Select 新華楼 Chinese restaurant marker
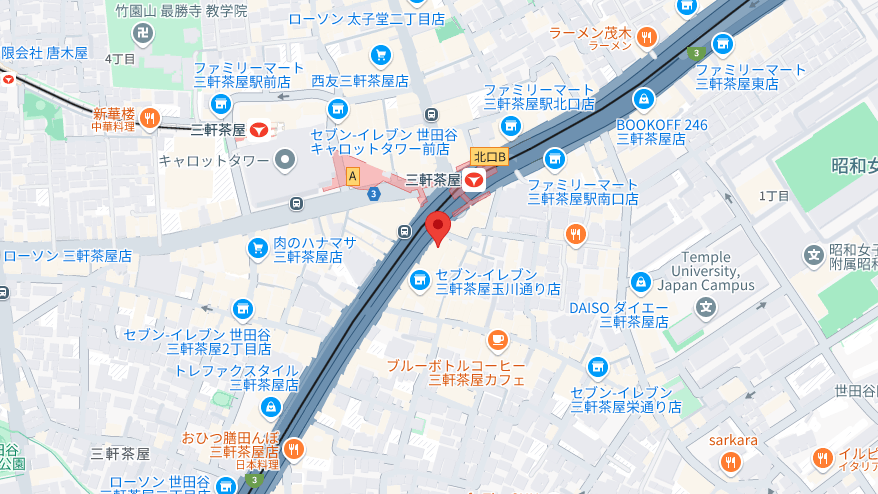 point(150,119)
